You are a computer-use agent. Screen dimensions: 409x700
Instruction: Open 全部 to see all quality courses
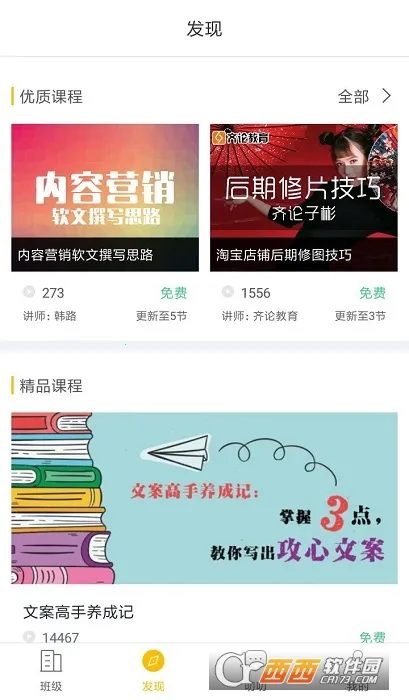[364, 96]
